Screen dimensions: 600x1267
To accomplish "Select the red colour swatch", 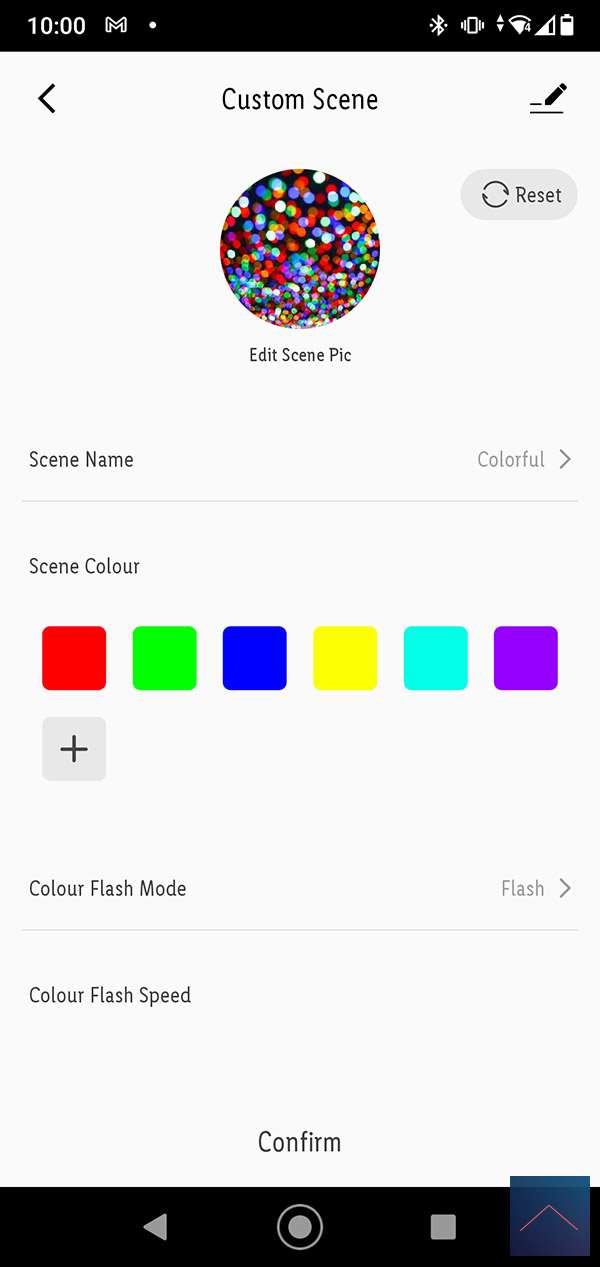I will point(74,658).
